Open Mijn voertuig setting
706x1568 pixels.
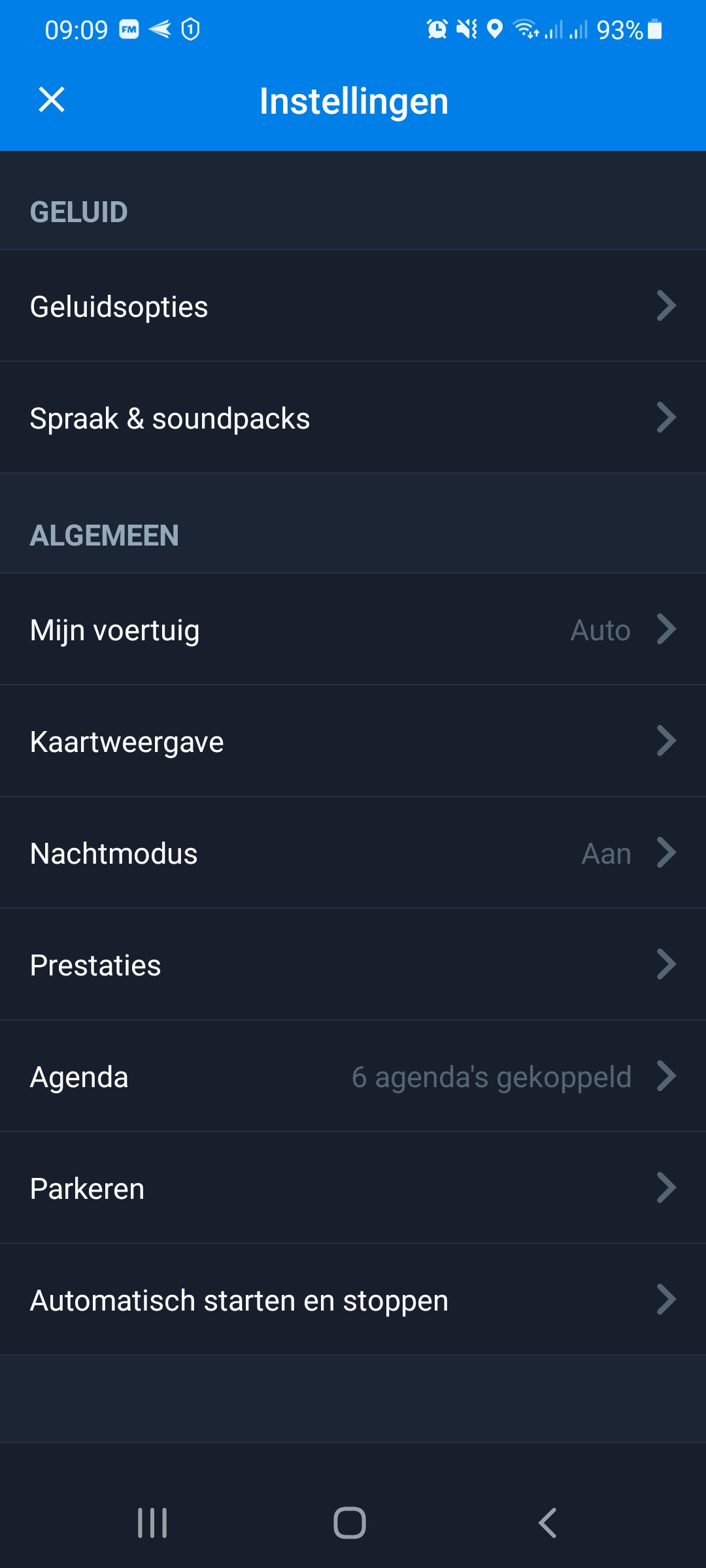click(x=353, y=629)
